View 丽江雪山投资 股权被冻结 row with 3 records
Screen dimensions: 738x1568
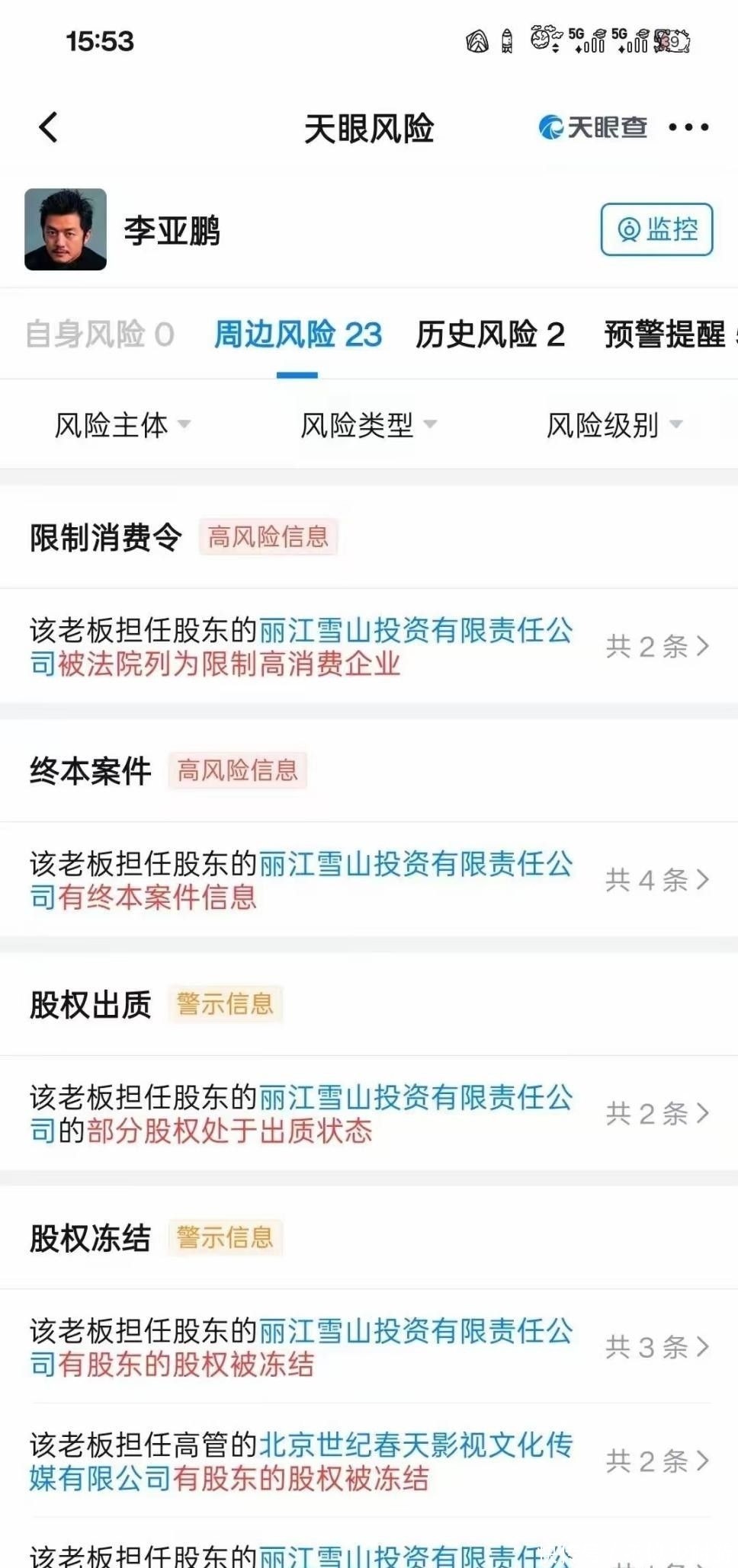click(369, 1347)
